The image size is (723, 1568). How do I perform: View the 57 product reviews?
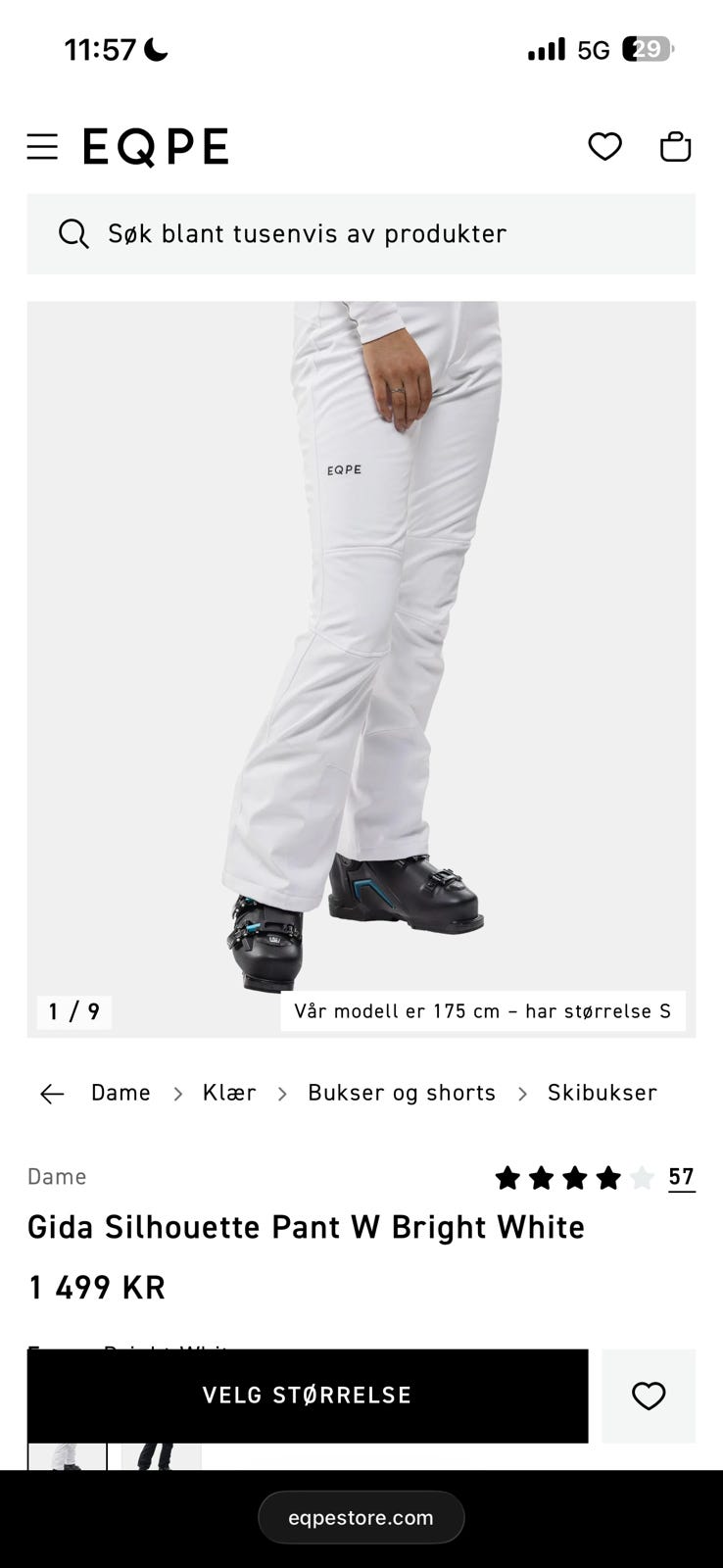coord(682,1177)
